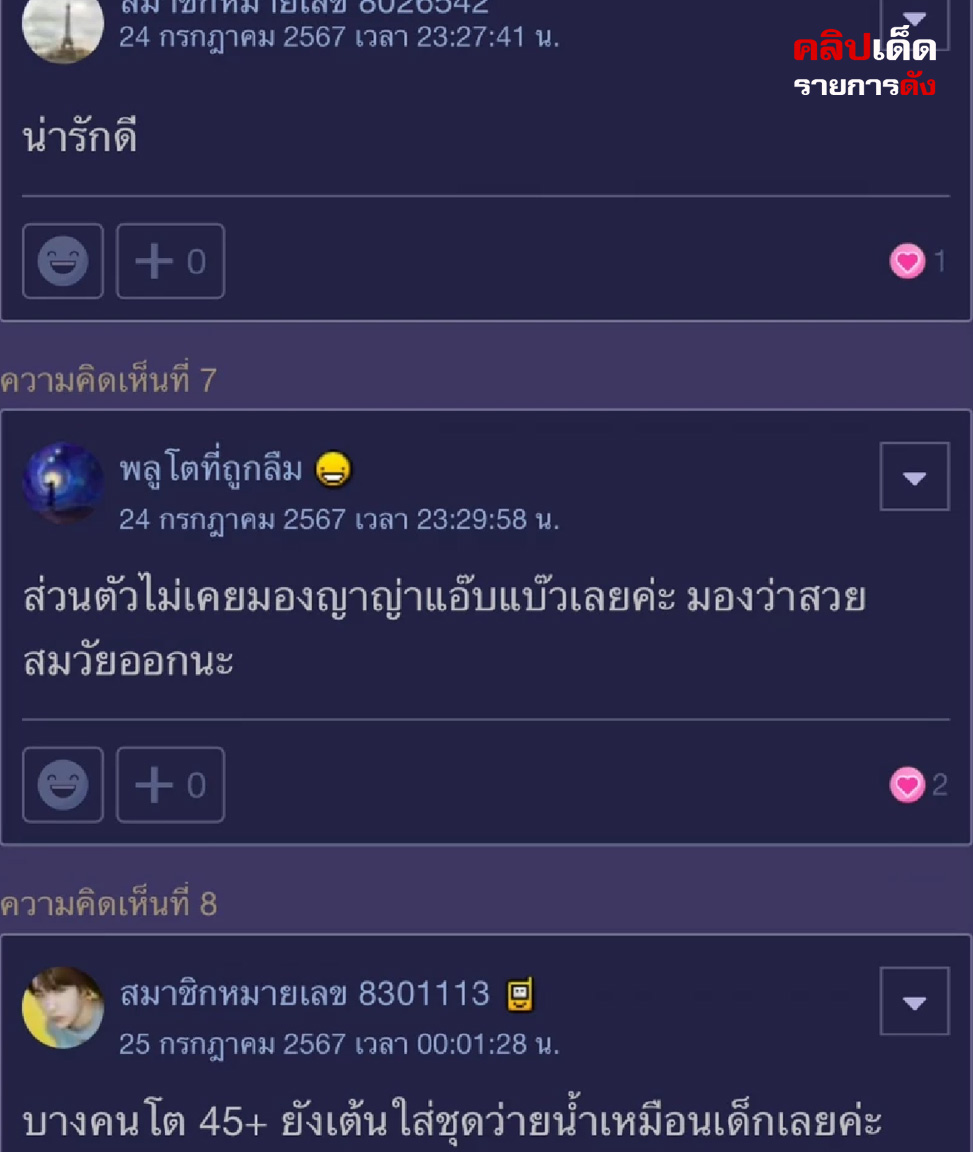This screenshot has width=973, height=1152.
Task: View พลูโตที่ถูกลืม's starry night avatar
Action: click(x=63, y=483)
